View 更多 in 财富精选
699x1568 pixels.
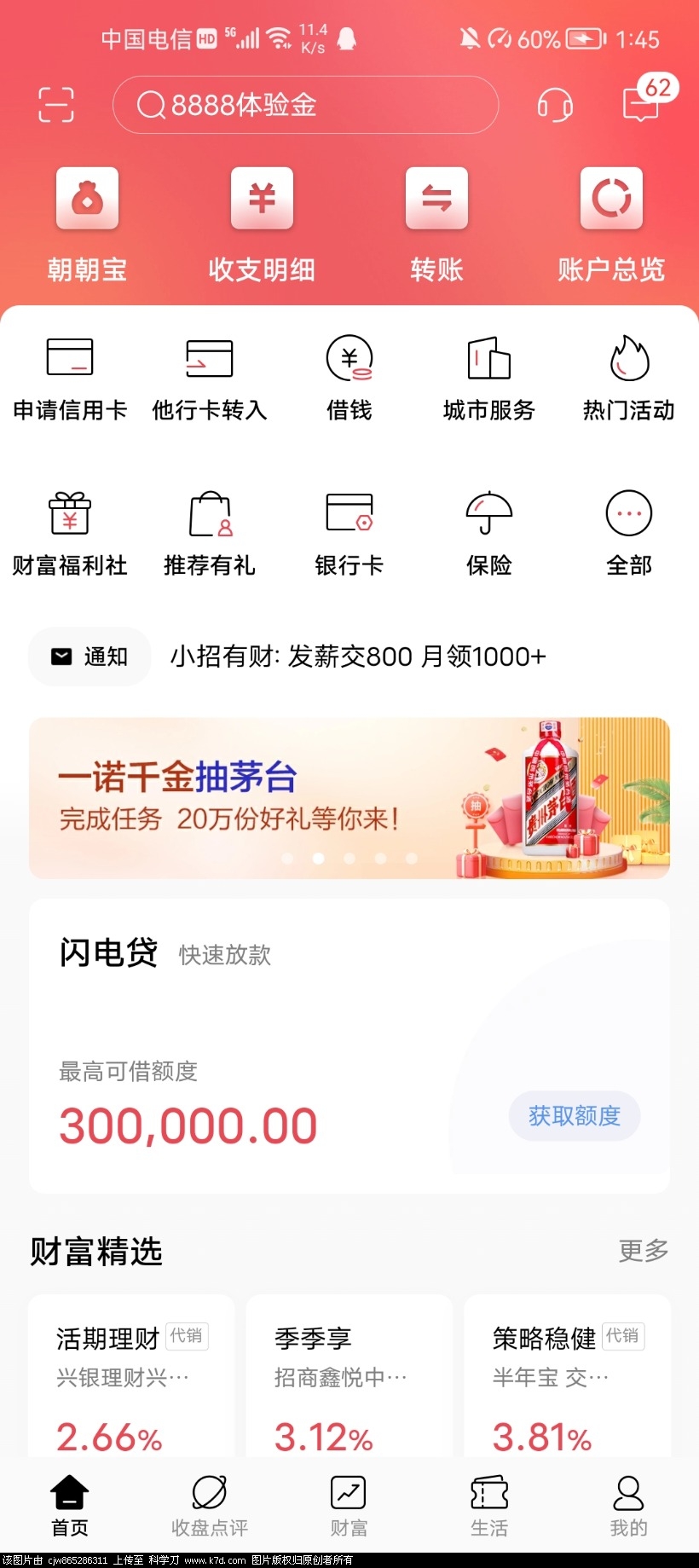(643, 1251)
